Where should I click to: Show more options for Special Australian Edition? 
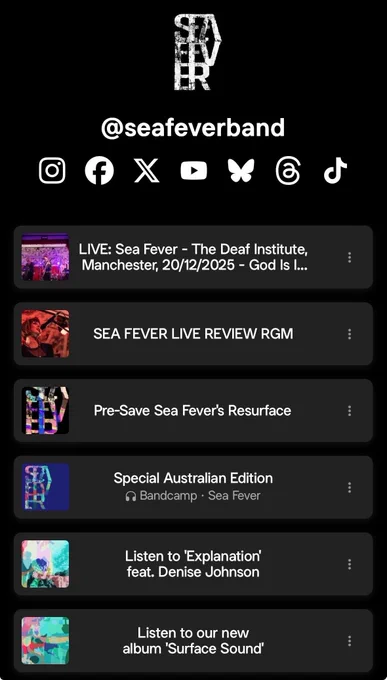349,487
